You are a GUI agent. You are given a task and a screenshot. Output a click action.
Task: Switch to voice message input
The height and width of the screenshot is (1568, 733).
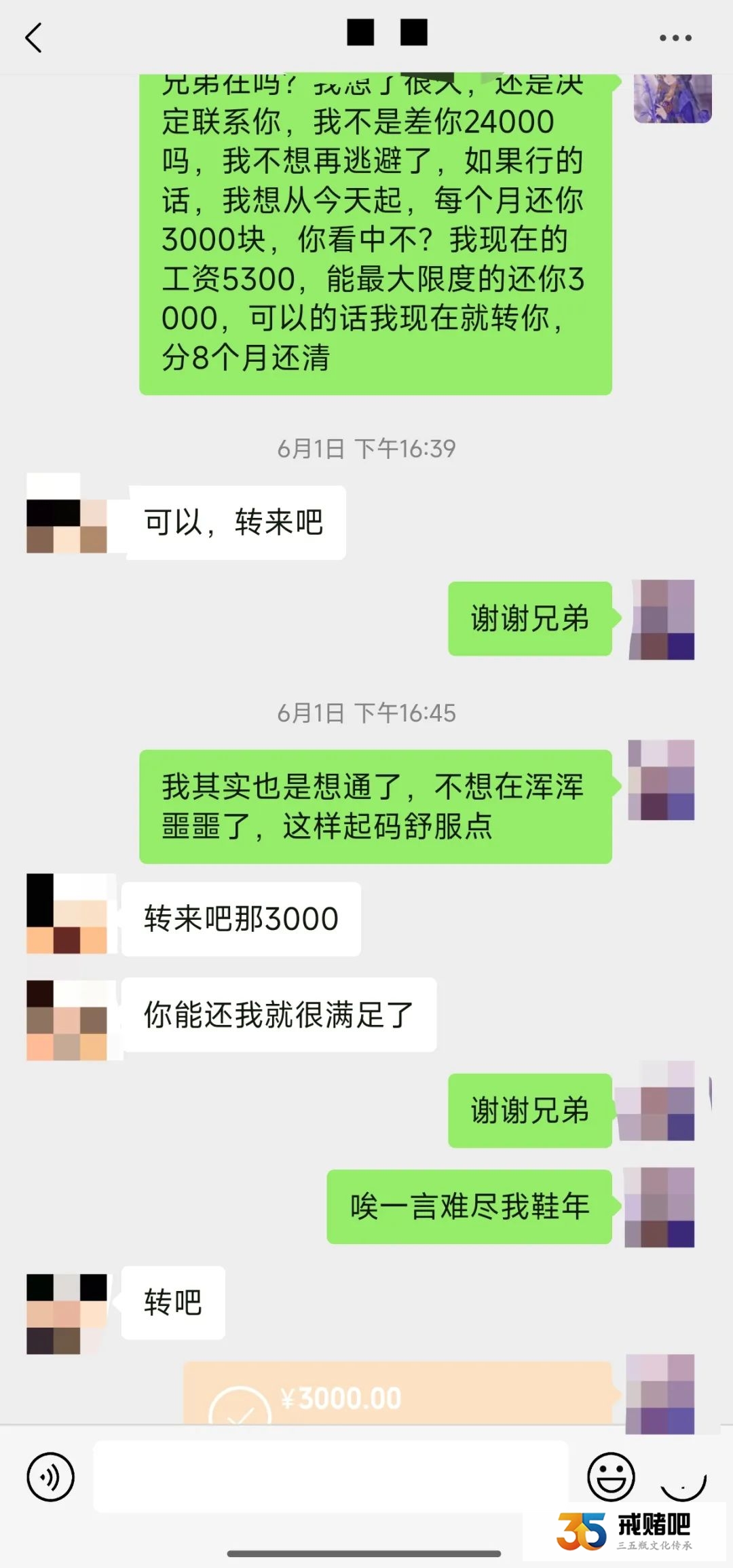(50, 1476)
